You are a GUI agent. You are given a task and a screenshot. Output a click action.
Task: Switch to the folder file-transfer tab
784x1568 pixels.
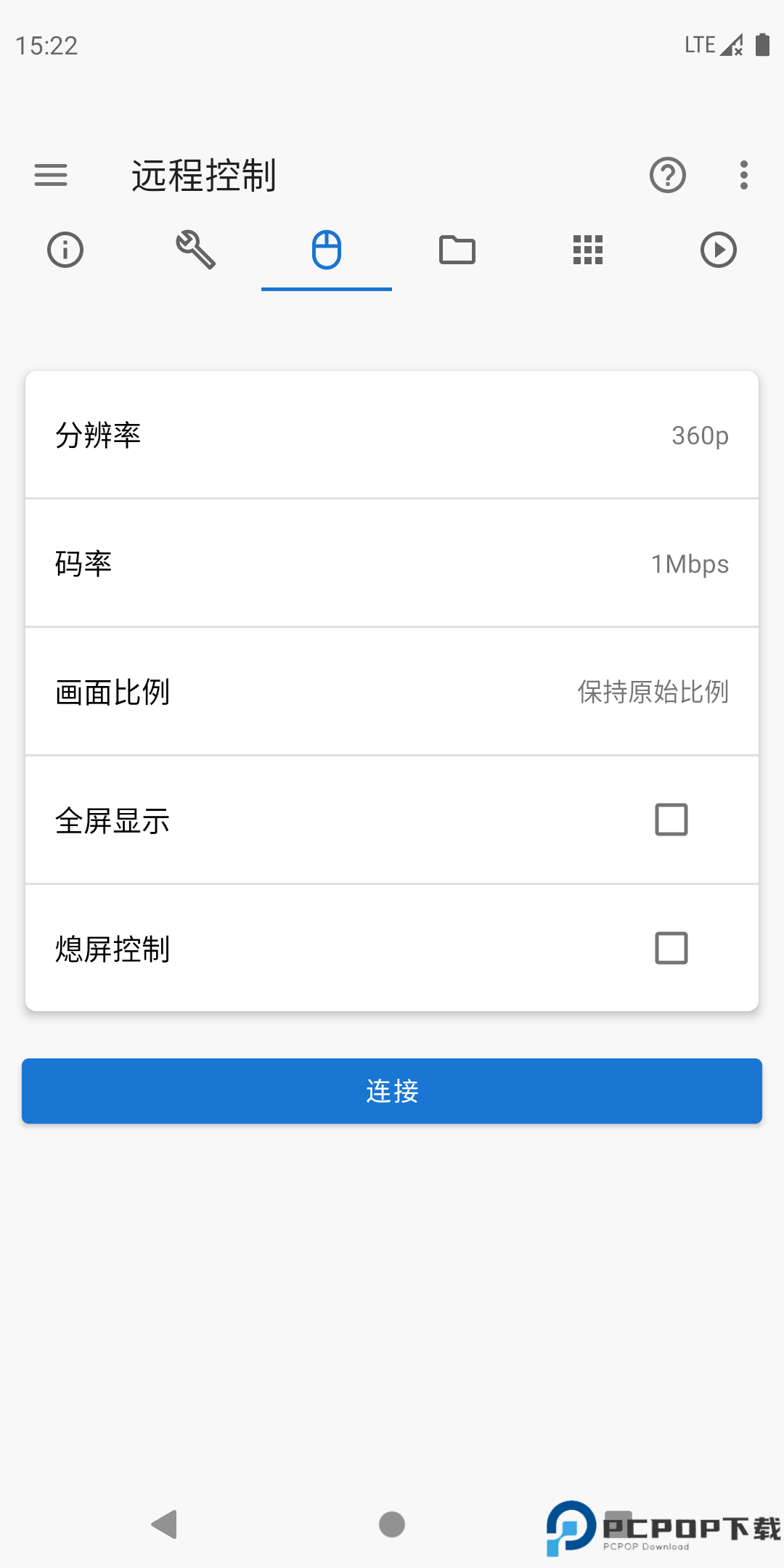(x=457, y=250)
